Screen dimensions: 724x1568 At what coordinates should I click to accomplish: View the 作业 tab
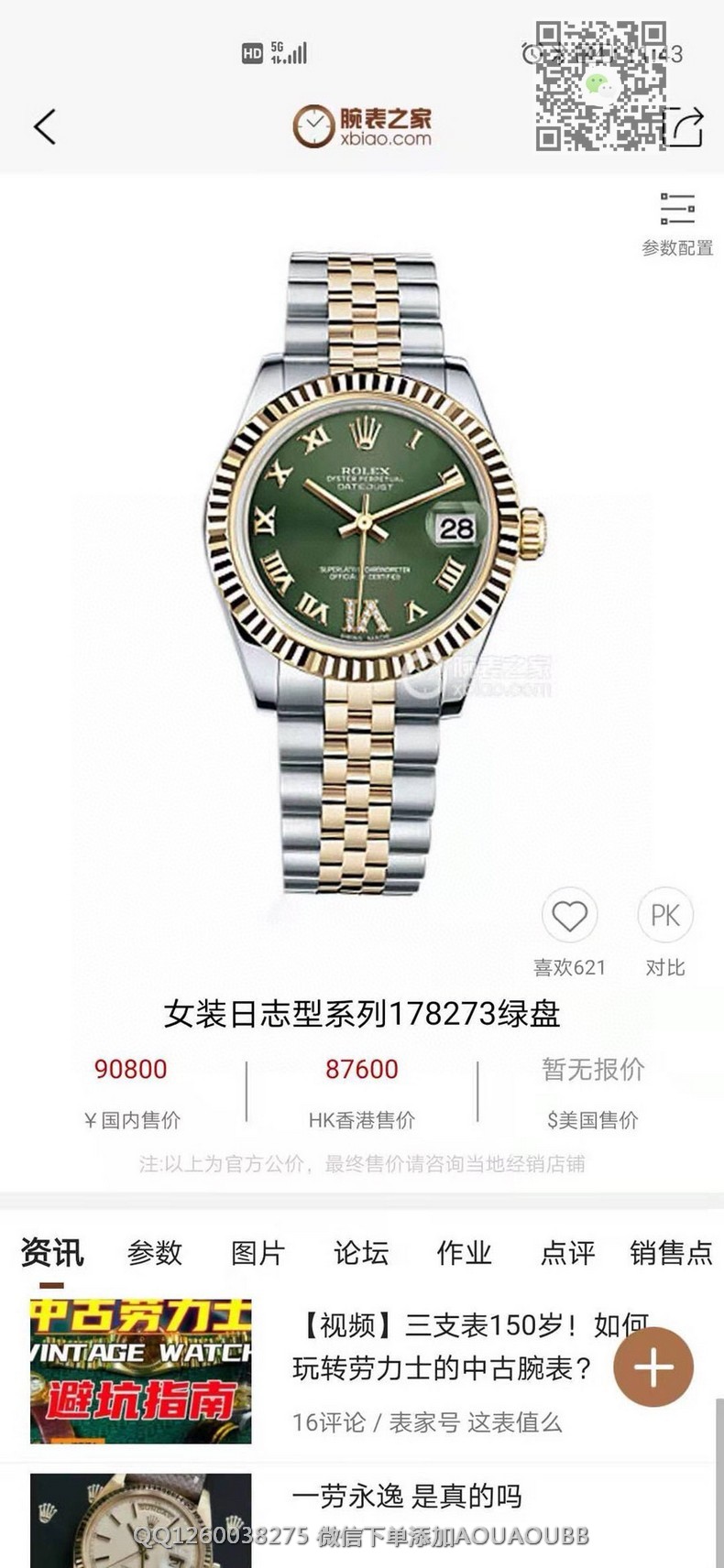coord(464,1252)
